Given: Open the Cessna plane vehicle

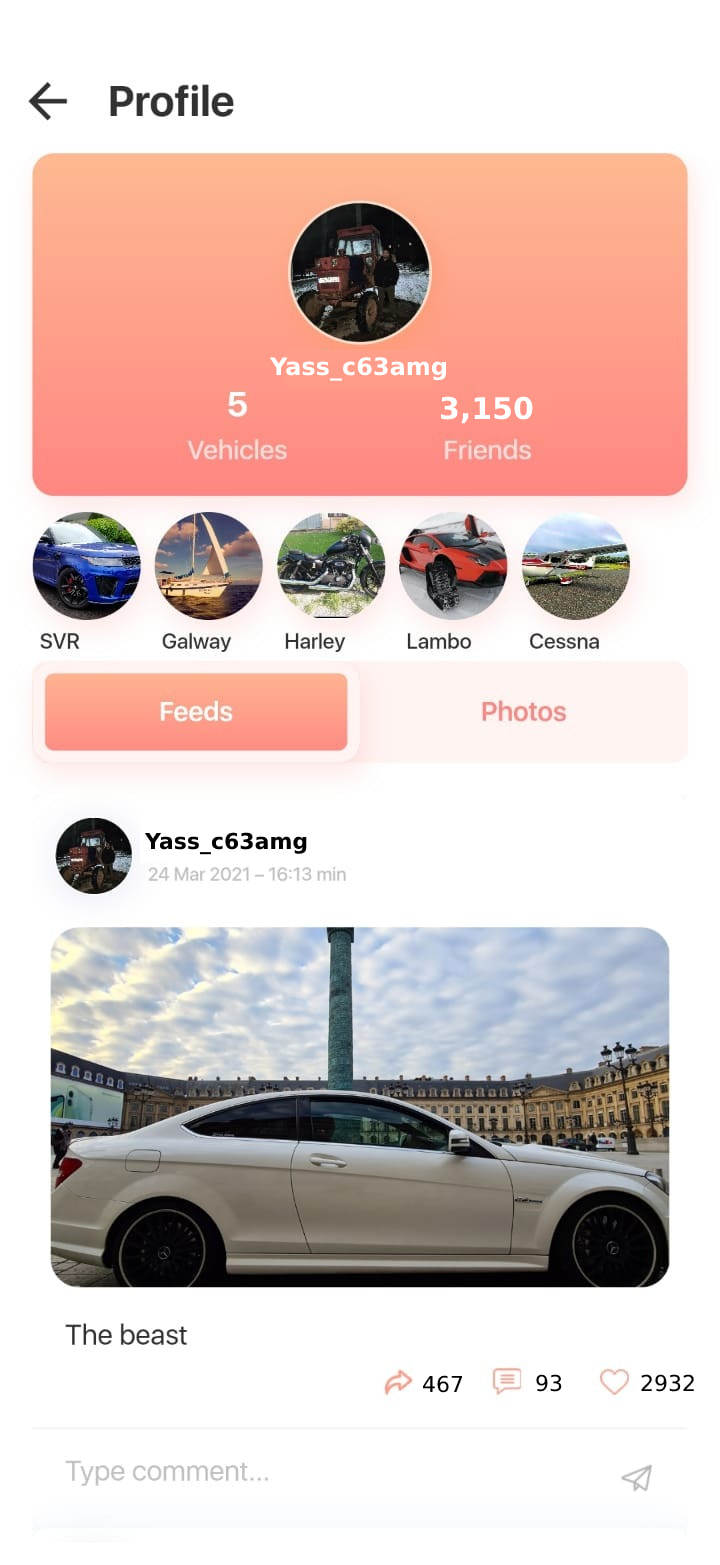Looking at the screenshot, I should click(x=575, y=566).
